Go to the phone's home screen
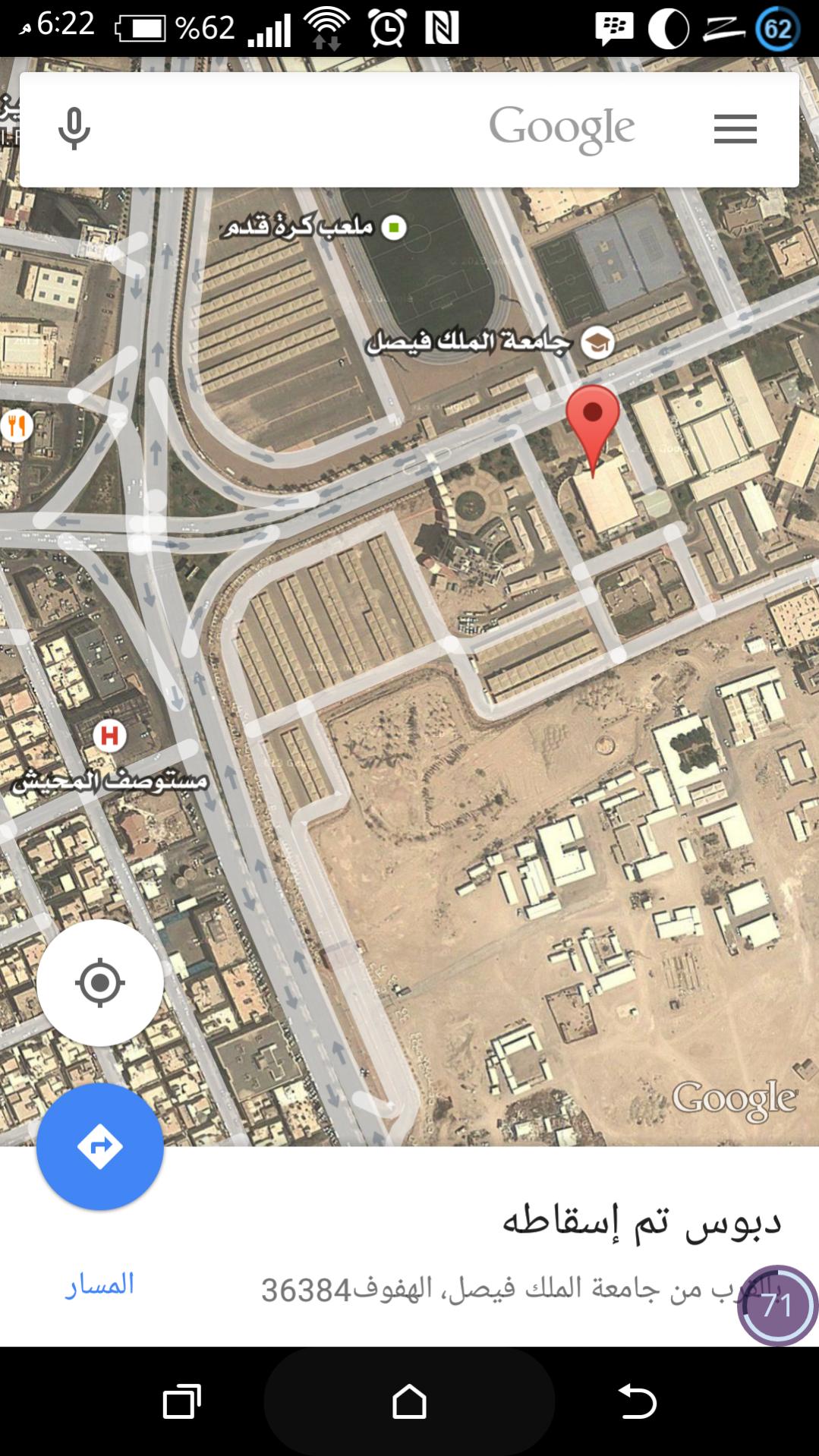This screenshot has width=819, height=1456. tap(409, 1401)
